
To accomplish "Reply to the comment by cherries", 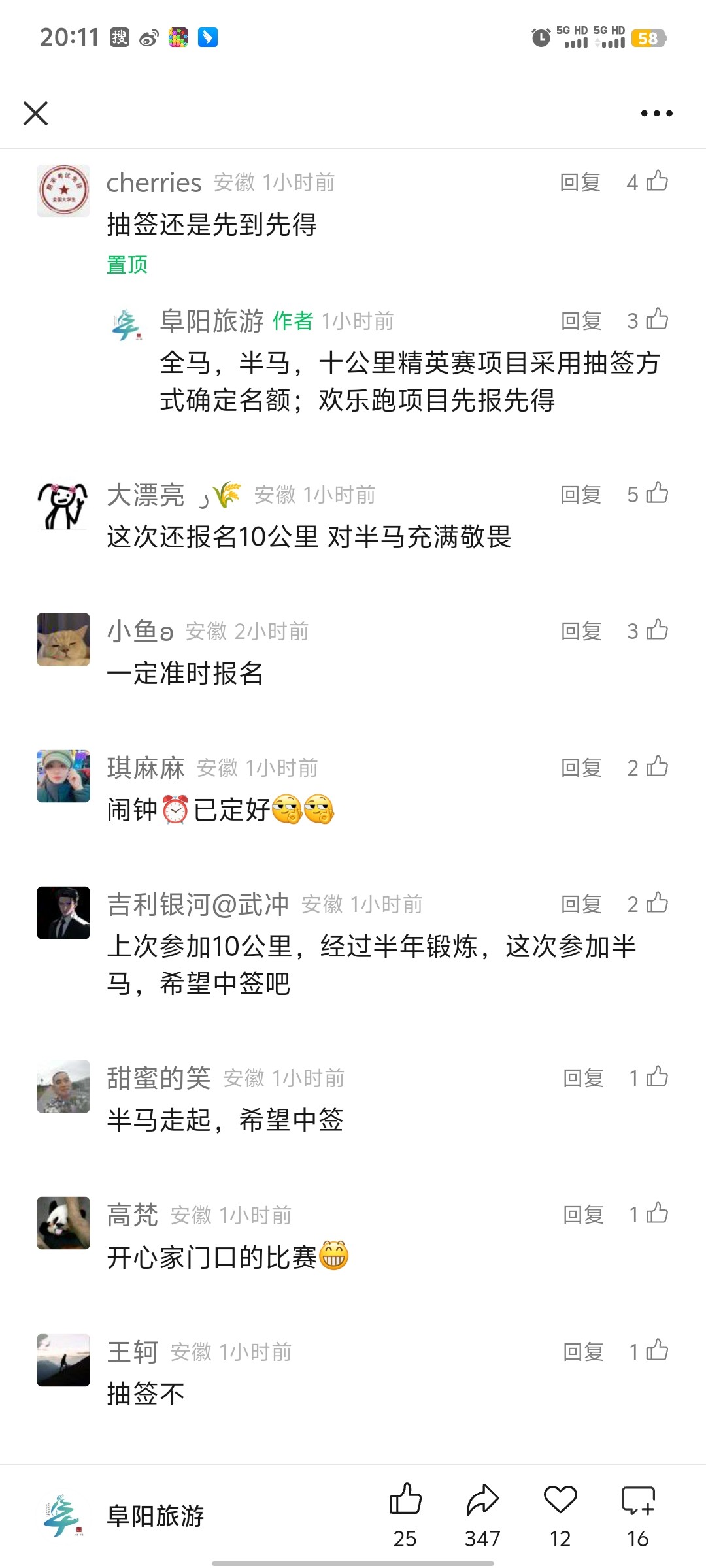I will click(580, 182).
